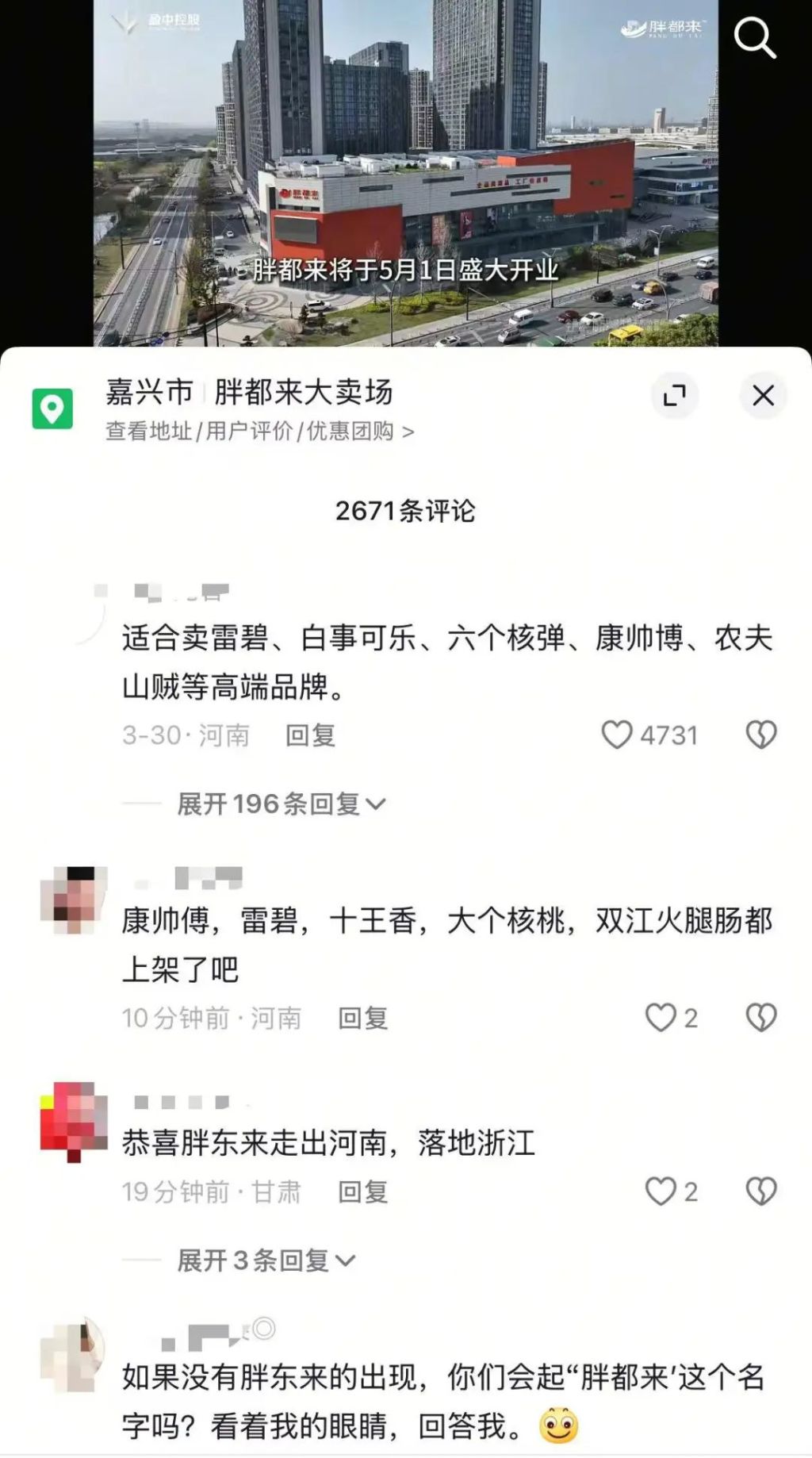
Task: Dislike the comment posted 10分钟前 from 河南
Action: pyautogui.click(x=761, y=1017)
